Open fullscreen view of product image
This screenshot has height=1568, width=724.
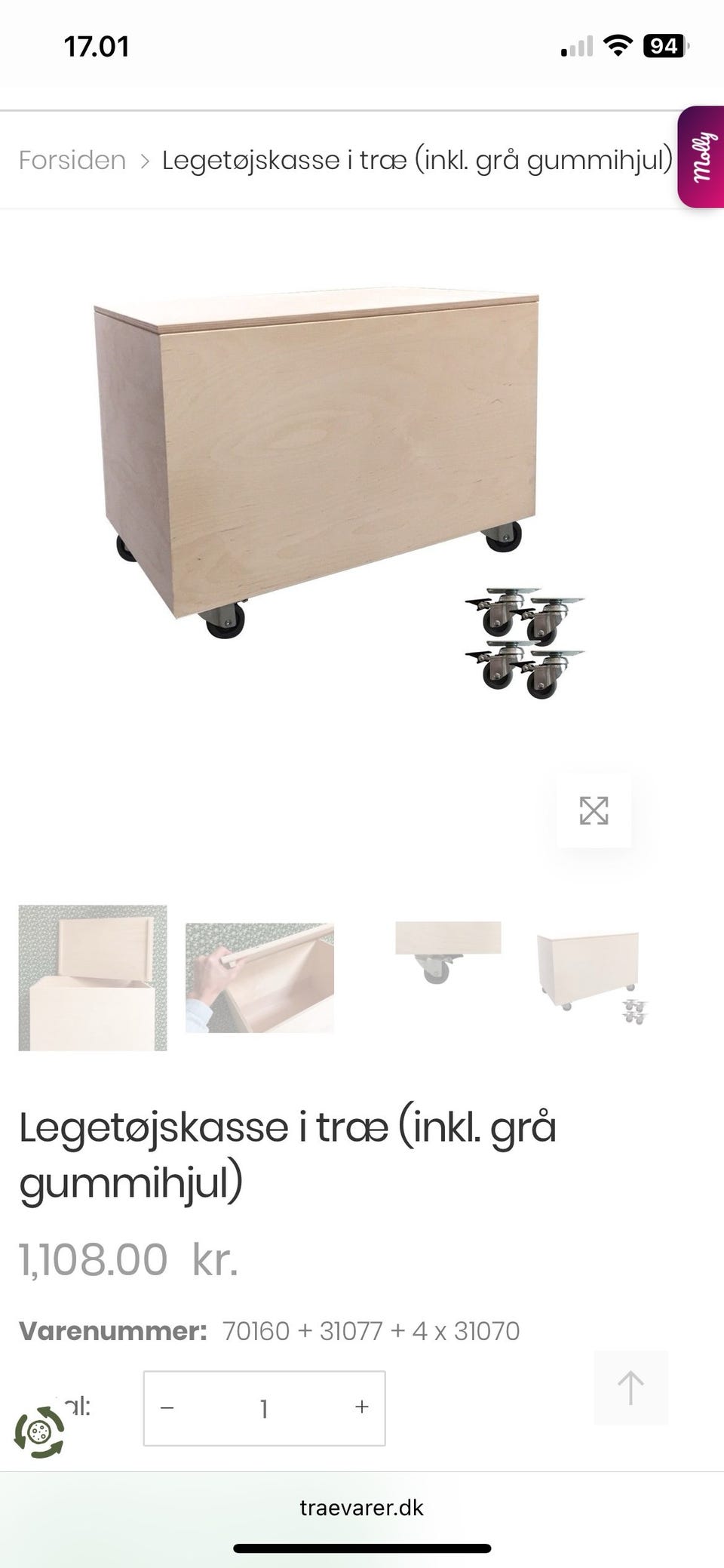click(x=596, y=810)
